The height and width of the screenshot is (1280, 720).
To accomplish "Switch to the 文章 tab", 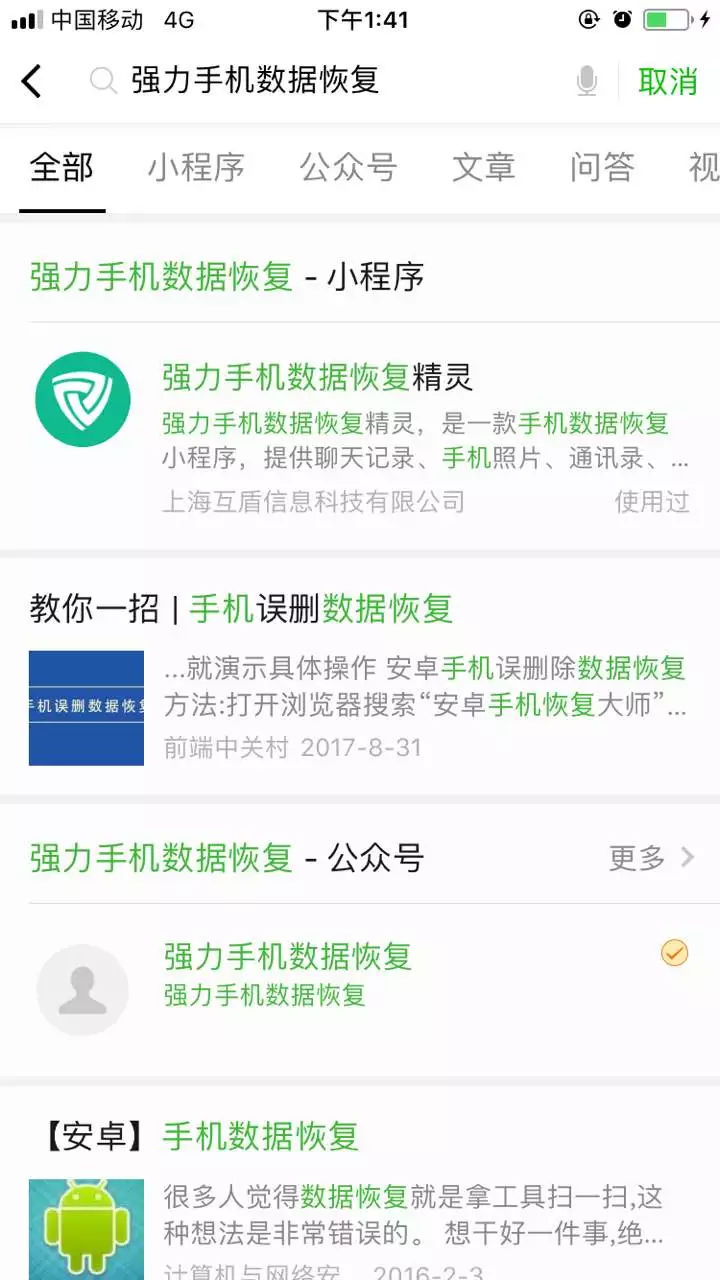I will coord(483,168).
